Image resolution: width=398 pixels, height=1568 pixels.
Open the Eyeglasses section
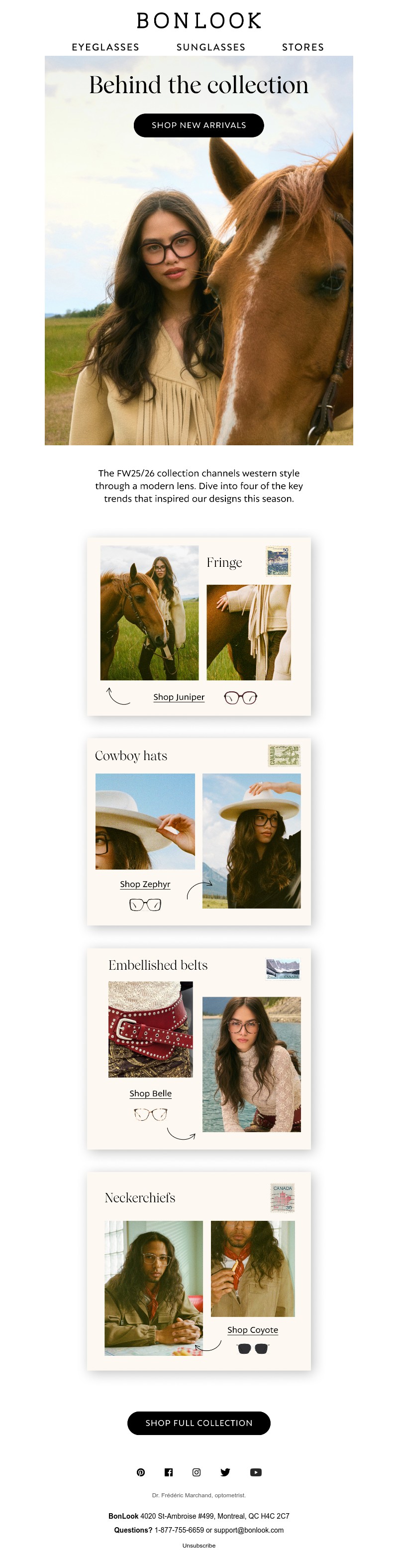click(105, 47)
